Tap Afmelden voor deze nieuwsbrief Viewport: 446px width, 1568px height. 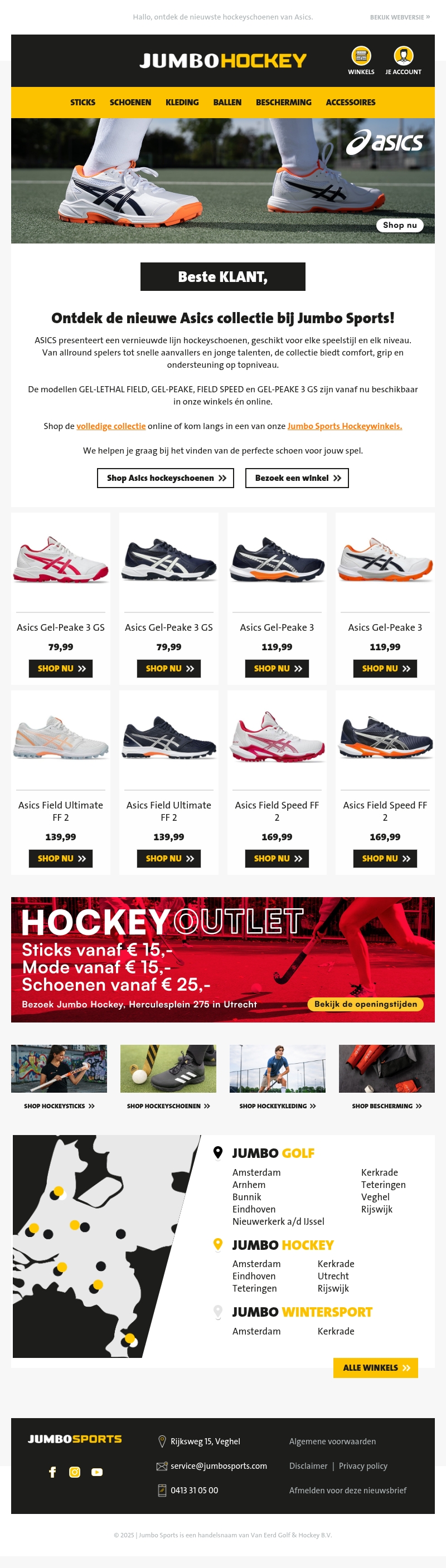pos(347,1490)
